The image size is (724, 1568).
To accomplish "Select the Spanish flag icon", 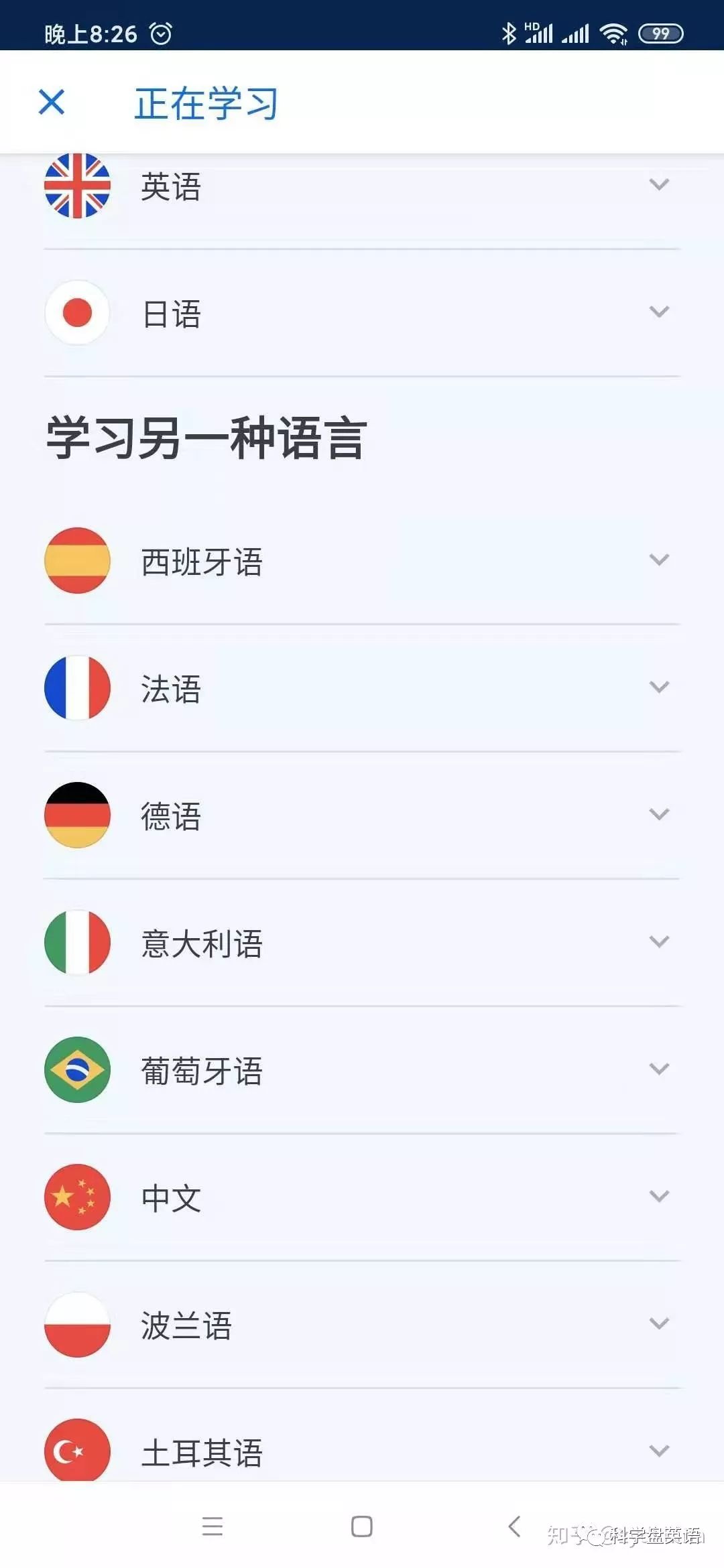I will [x=76, y=561].
